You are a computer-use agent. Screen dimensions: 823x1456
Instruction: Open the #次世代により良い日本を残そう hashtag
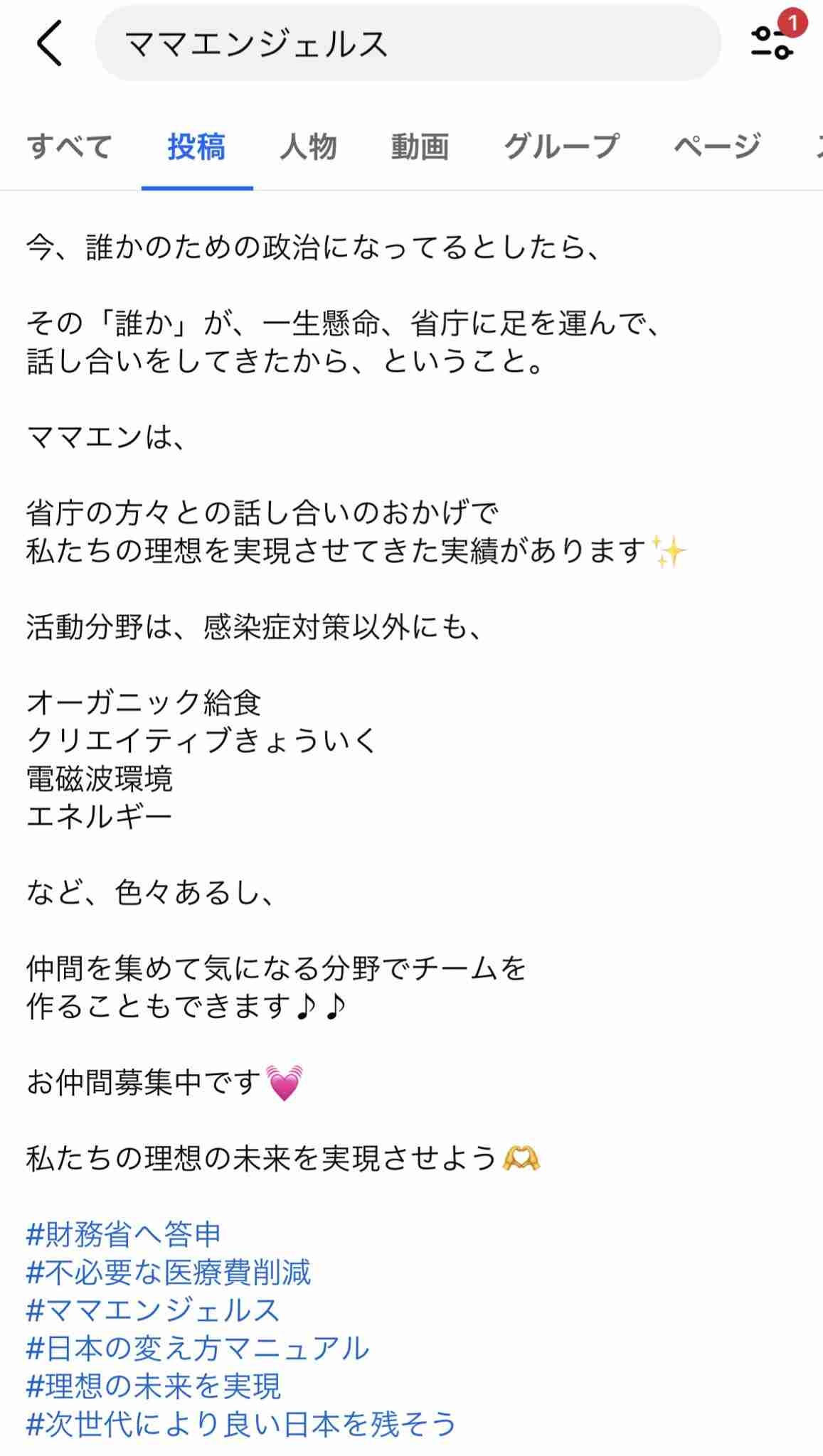(x=241, y=1424)
